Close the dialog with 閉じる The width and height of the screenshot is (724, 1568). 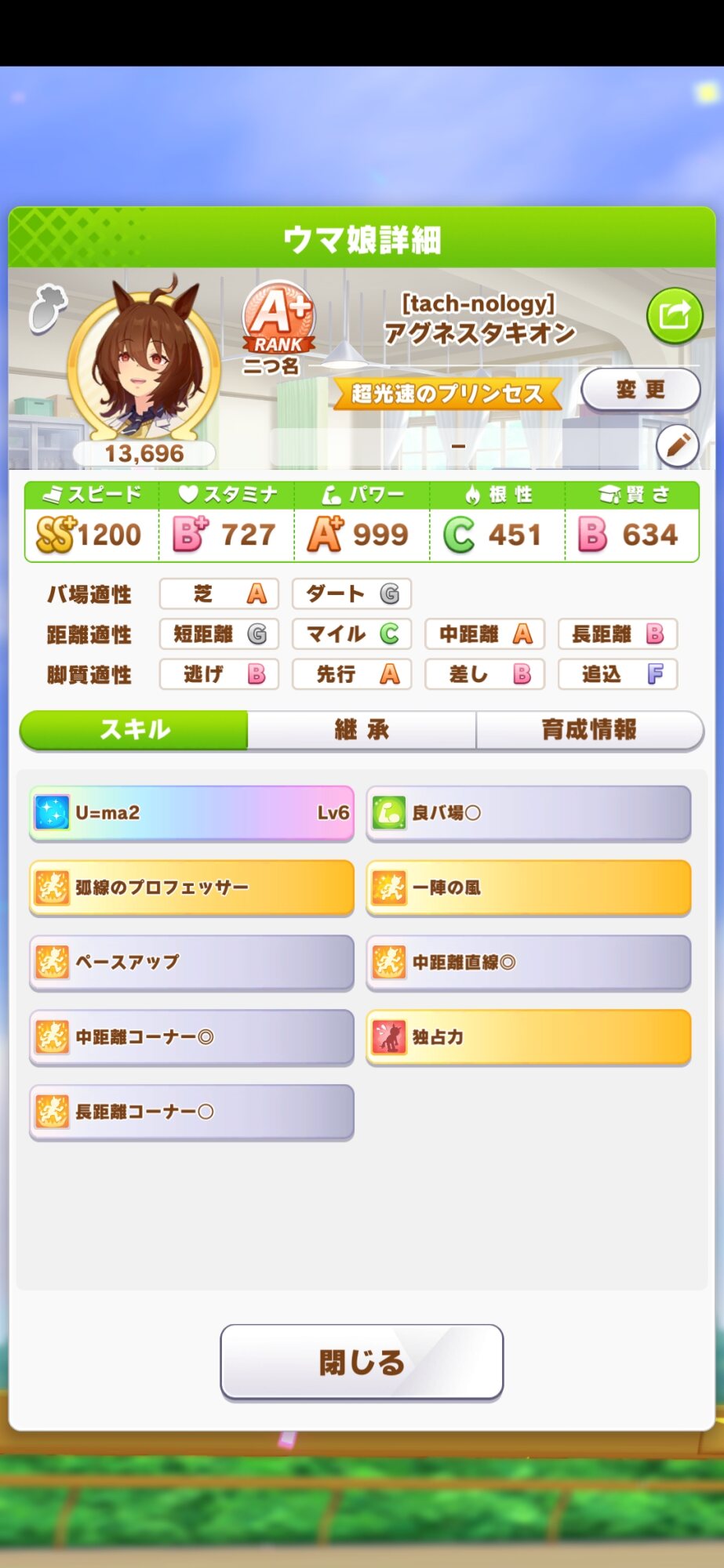pos(362,1362)
